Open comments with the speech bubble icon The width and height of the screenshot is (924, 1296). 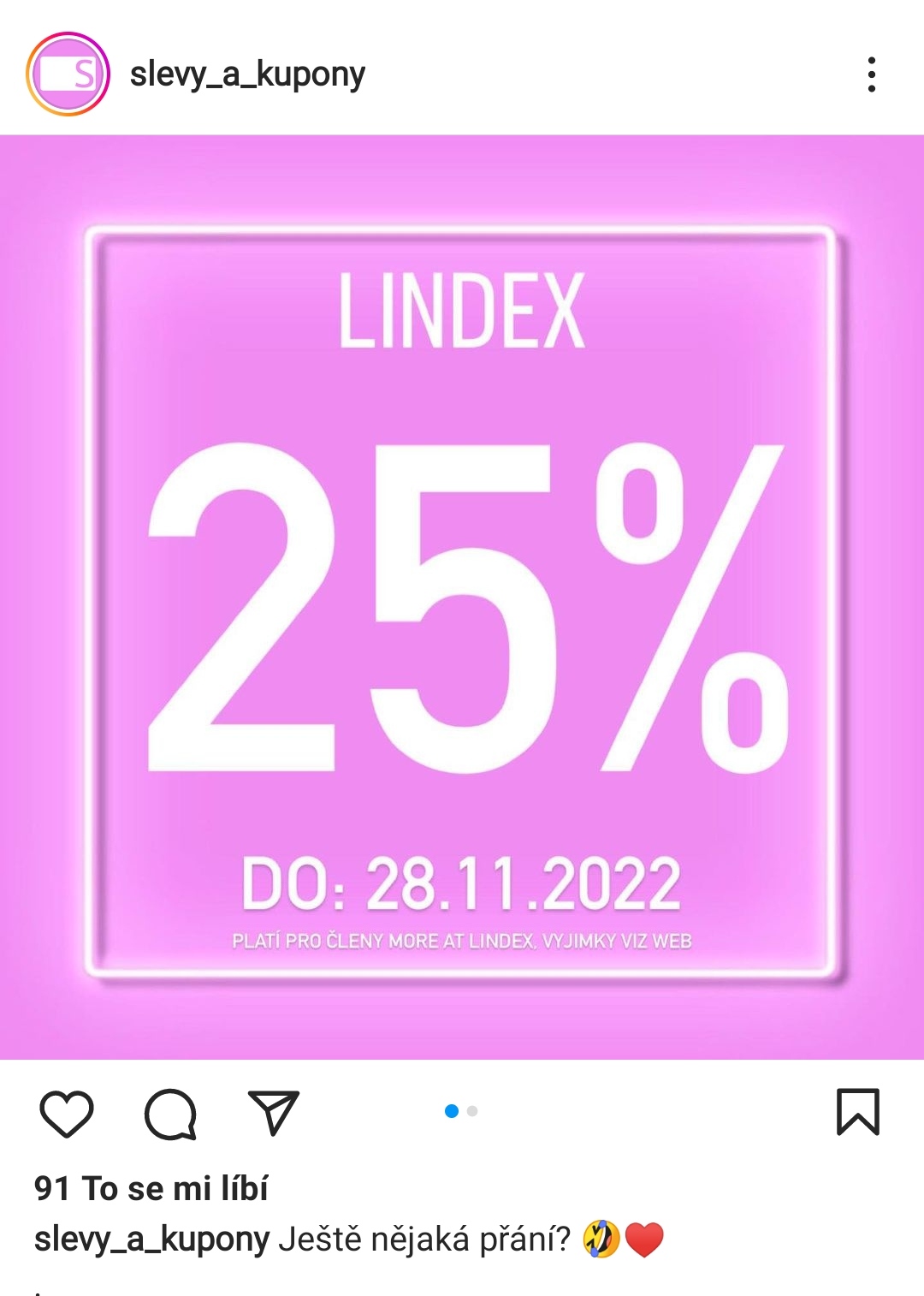click(x=170, y=1114)
